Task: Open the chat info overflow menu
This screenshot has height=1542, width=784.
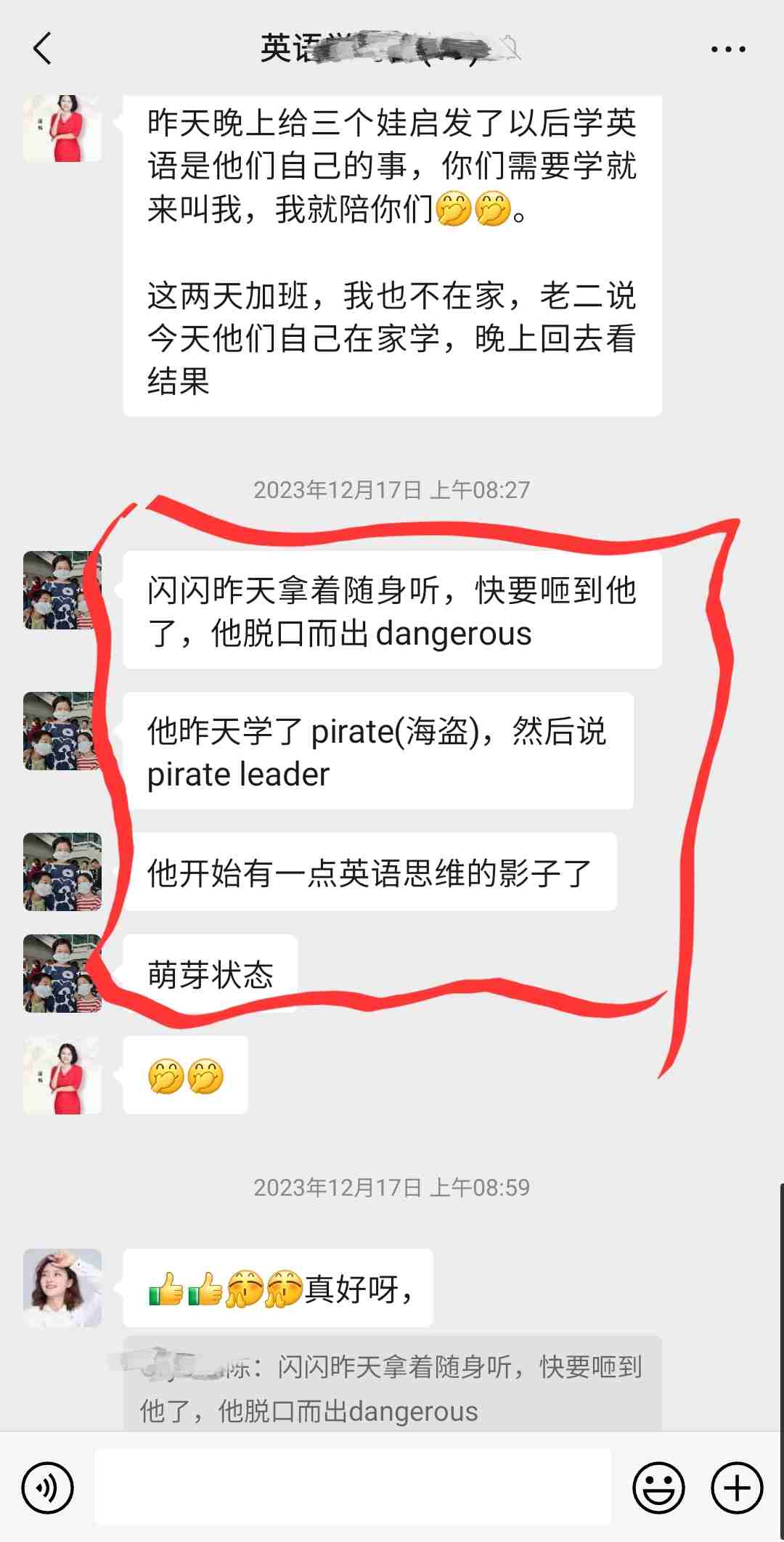Action: coord(727,49)
